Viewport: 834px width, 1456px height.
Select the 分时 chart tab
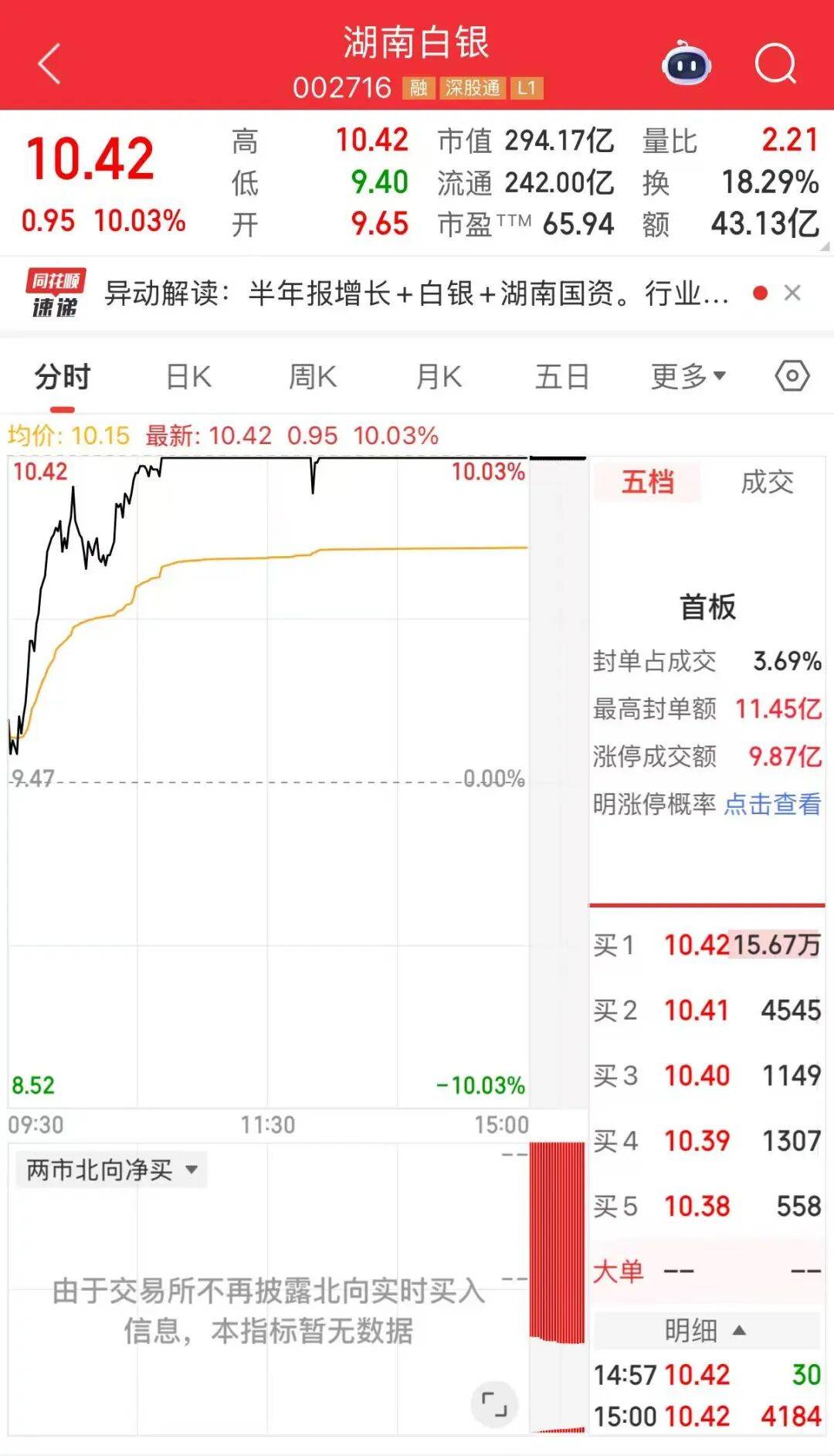(63, 377)
